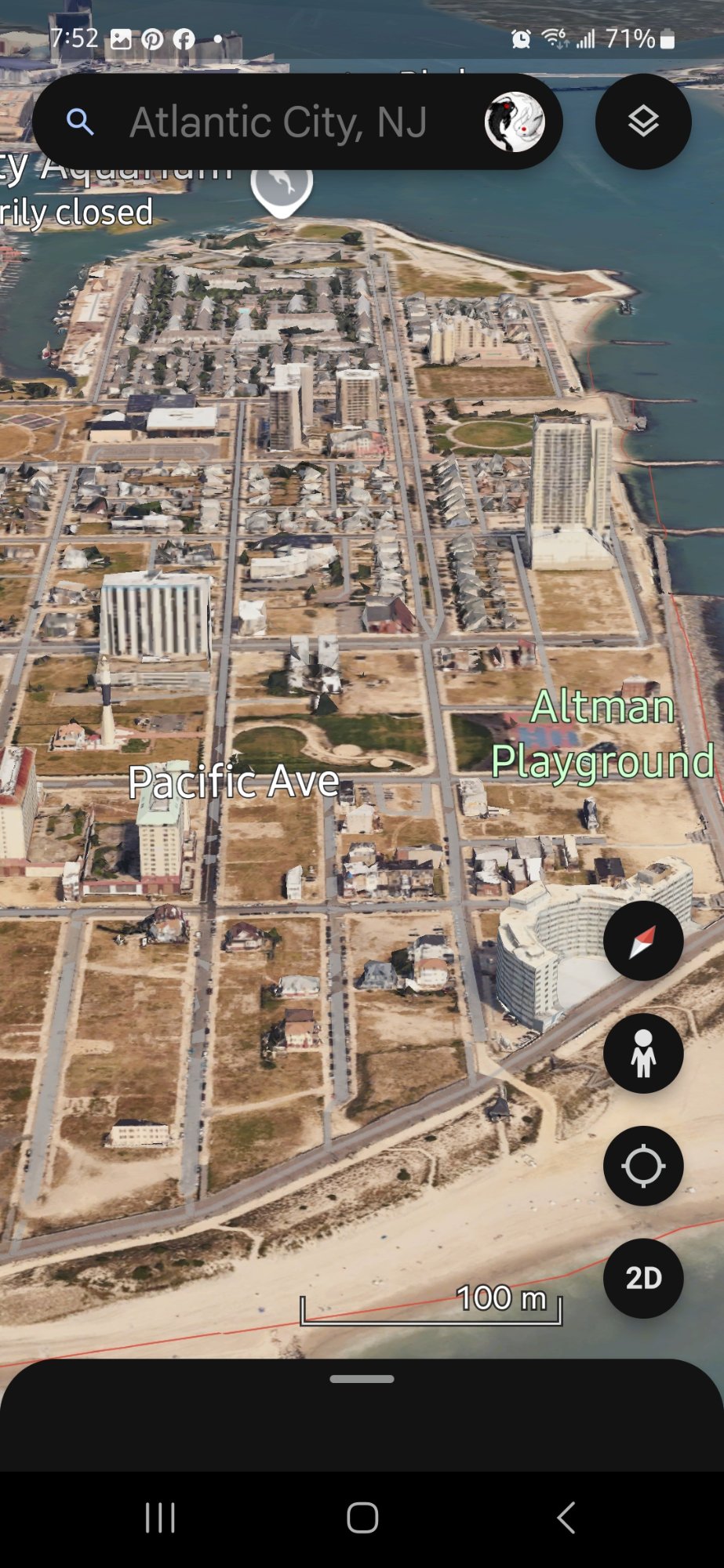Open the Atlantic City, NJ search field
This screenshot has height=1568, width=724.
pyautogui.click(x=297, y=122)
